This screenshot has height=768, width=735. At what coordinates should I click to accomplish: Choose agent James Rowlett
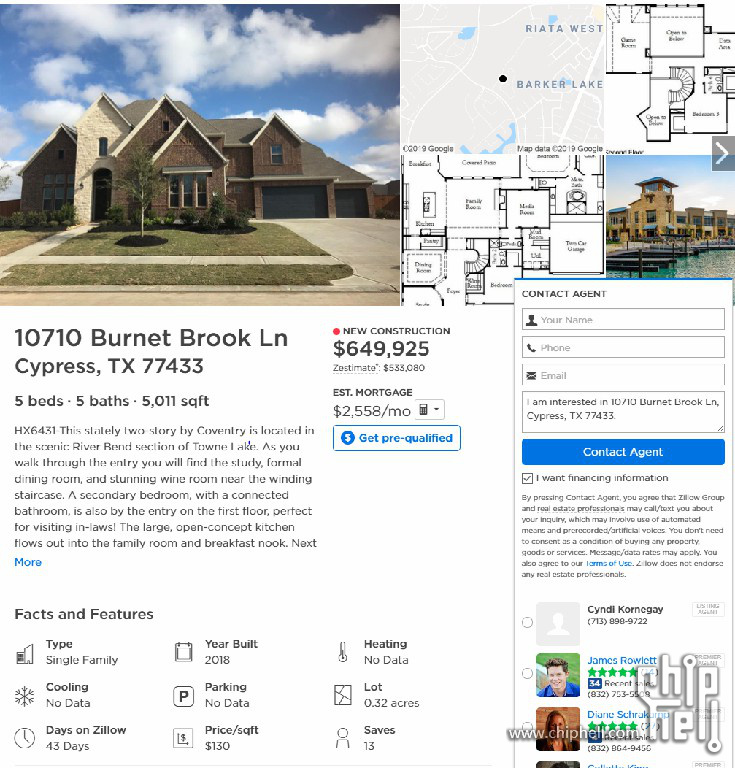[x=528, y=674]
